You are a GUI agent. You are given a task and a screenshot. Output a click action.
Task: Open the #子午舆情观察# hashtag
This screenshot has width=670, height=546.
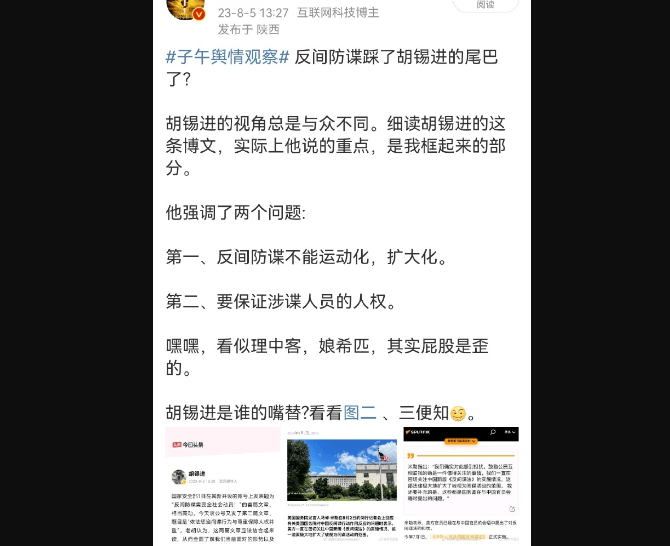point(227,56)
